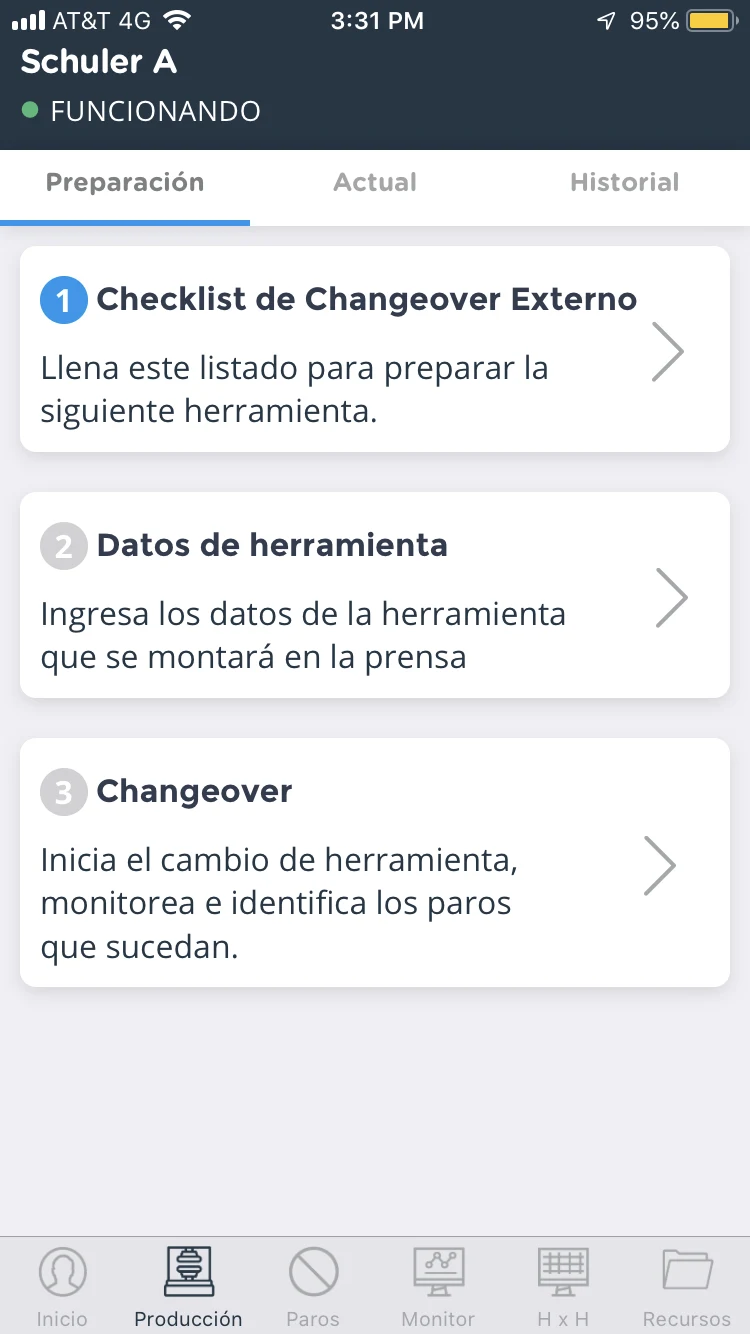Go to Inicio in bottom navigation
Viewport: 750px width, 1334px height.
(62, 1287)
